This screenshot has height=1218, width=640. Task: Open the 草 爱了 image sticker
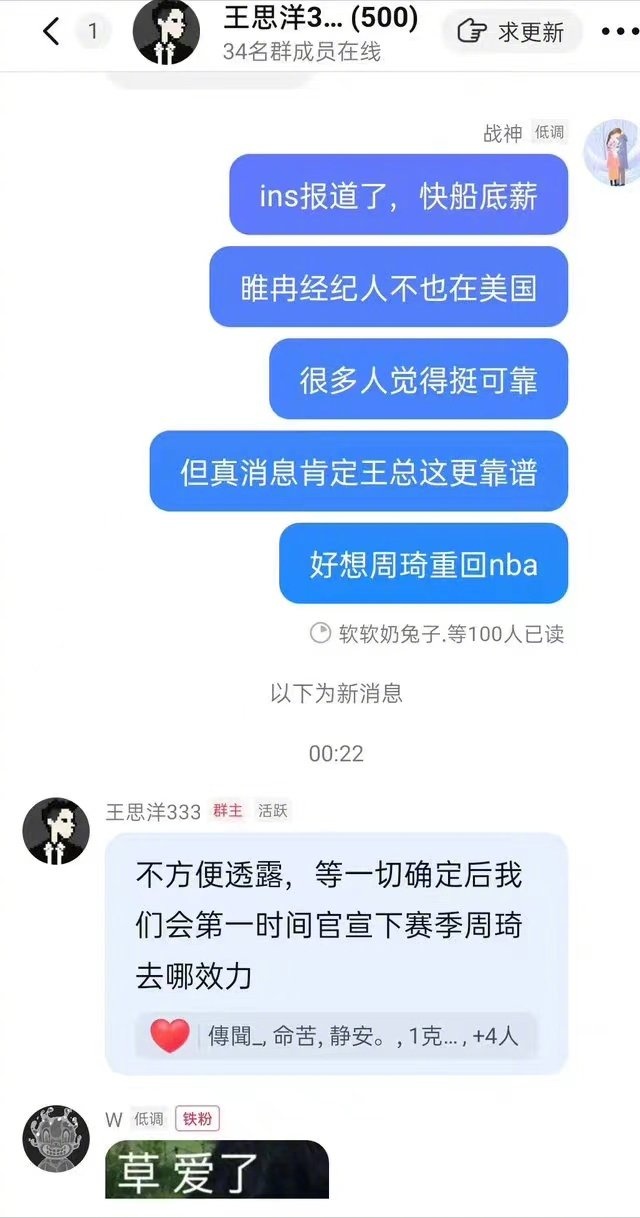click(x=216, y=1170)
